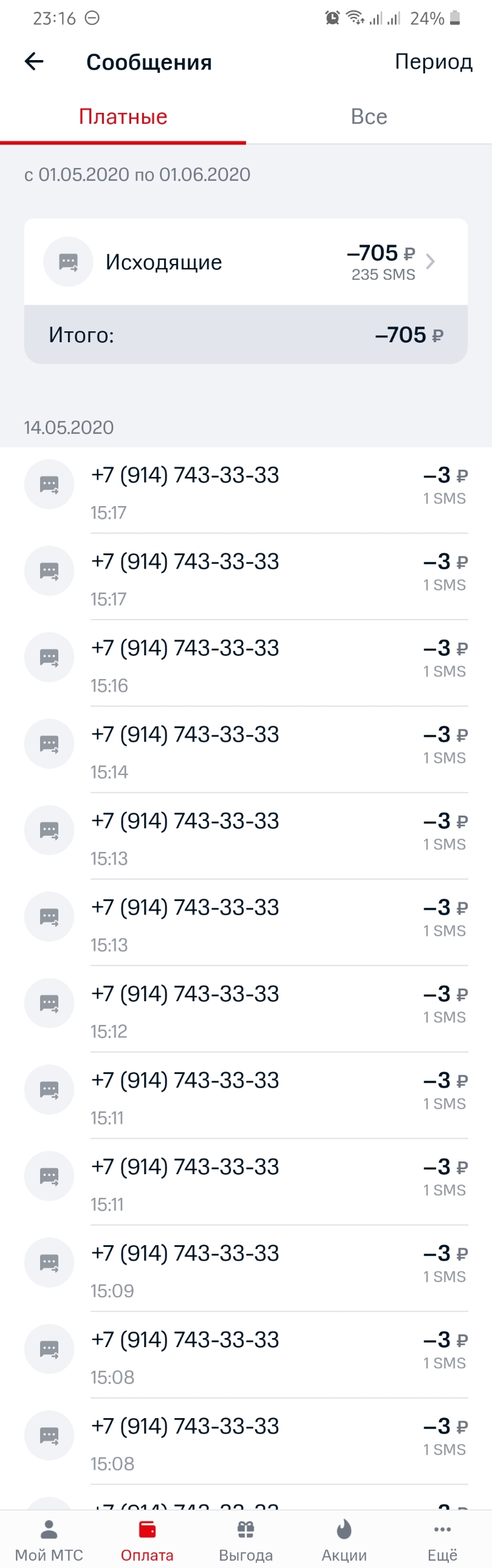This screenshot has width=492, height=1568.
Task: Switch to the Все tab
Action: pyautogui.click(x=369, y=117)
